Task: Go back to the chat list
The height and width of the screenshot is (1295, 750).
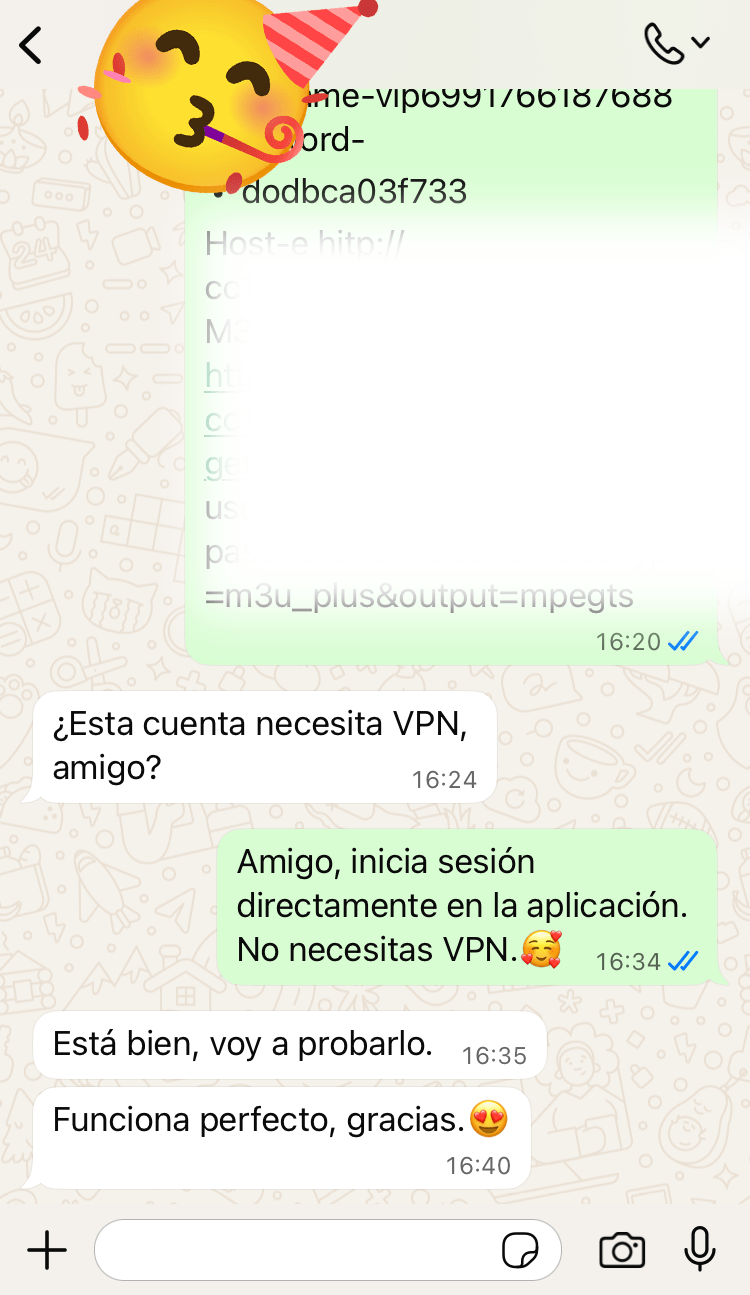Action: [x=32, y=45]
